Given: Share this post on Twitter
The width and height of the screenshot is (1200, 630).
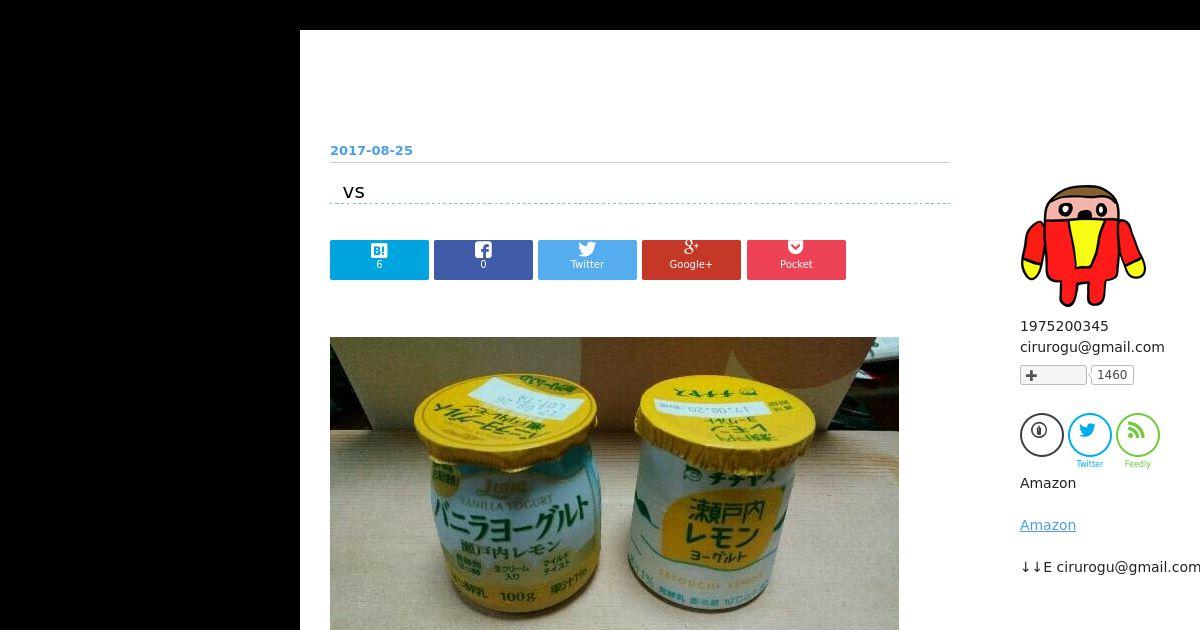Looking at the screenshot, I should tap(587, 259).
